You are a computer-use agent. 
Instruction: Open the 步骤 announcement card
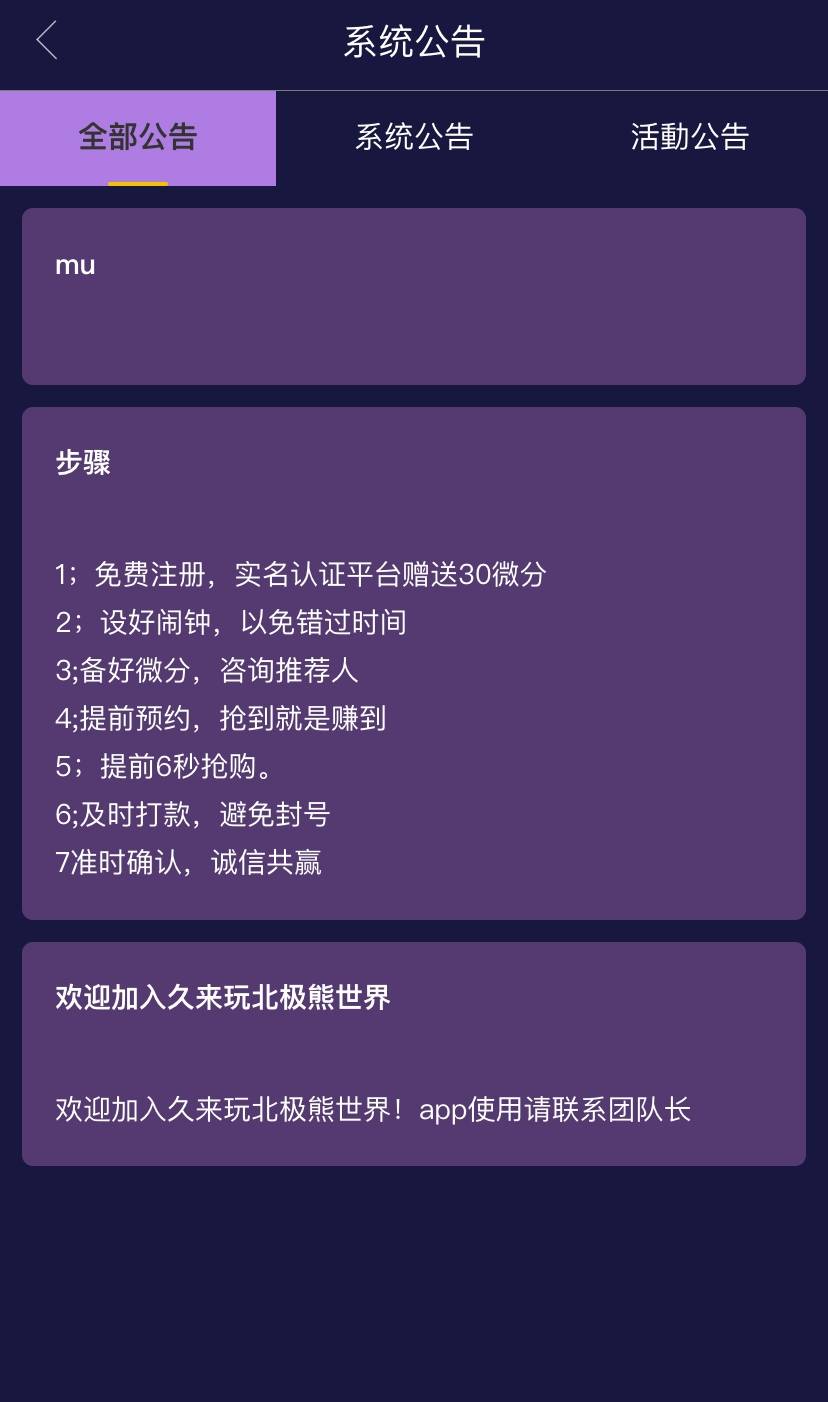coord(414,662)
